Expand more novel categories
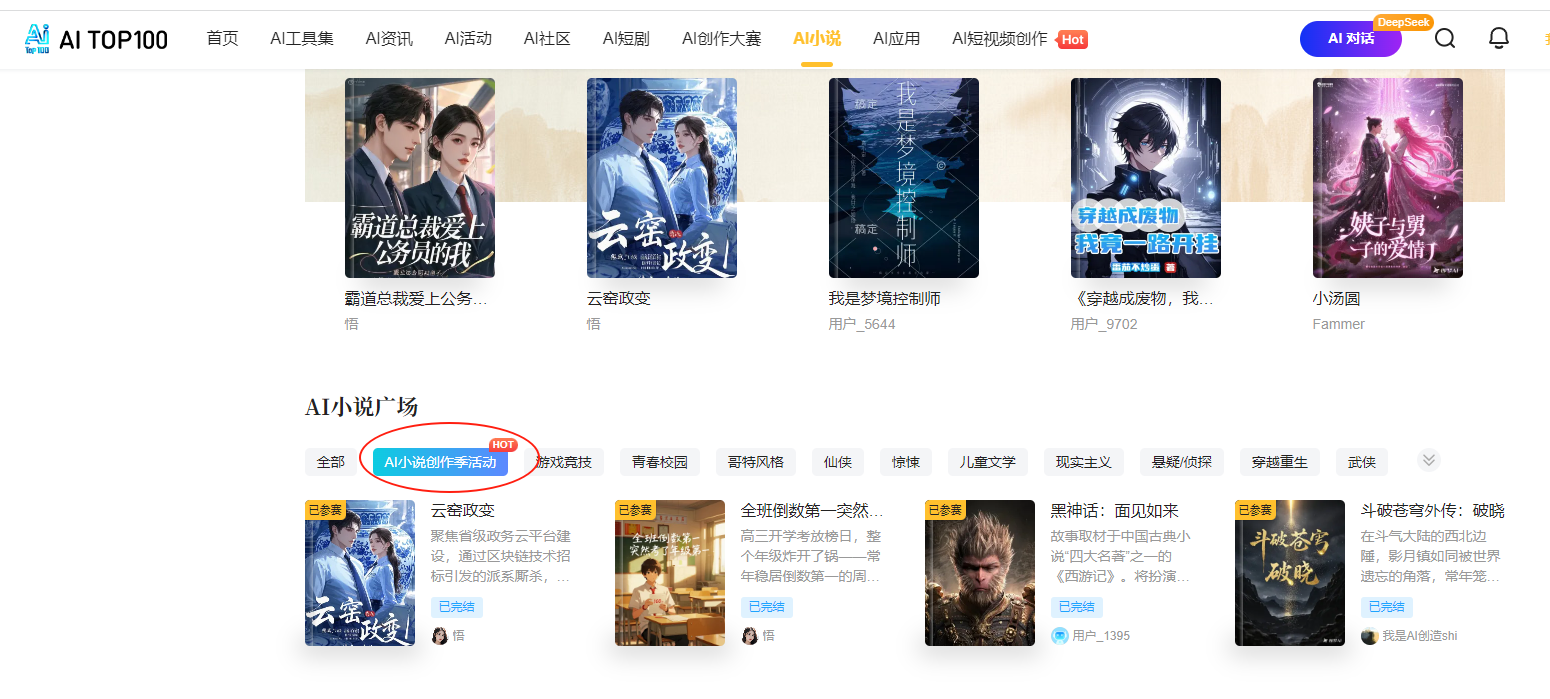Screen dimensions: 1550x699 (x=1429, y=460)
